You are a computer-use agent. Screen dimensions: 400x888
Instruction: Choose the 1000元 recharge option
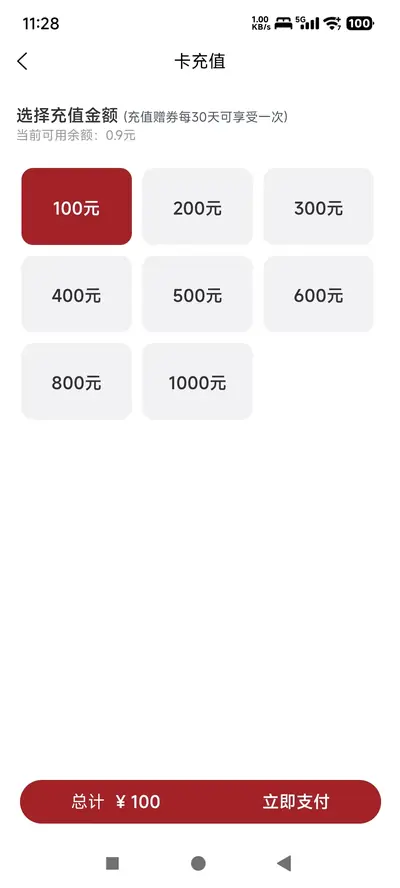pos(197,382)
